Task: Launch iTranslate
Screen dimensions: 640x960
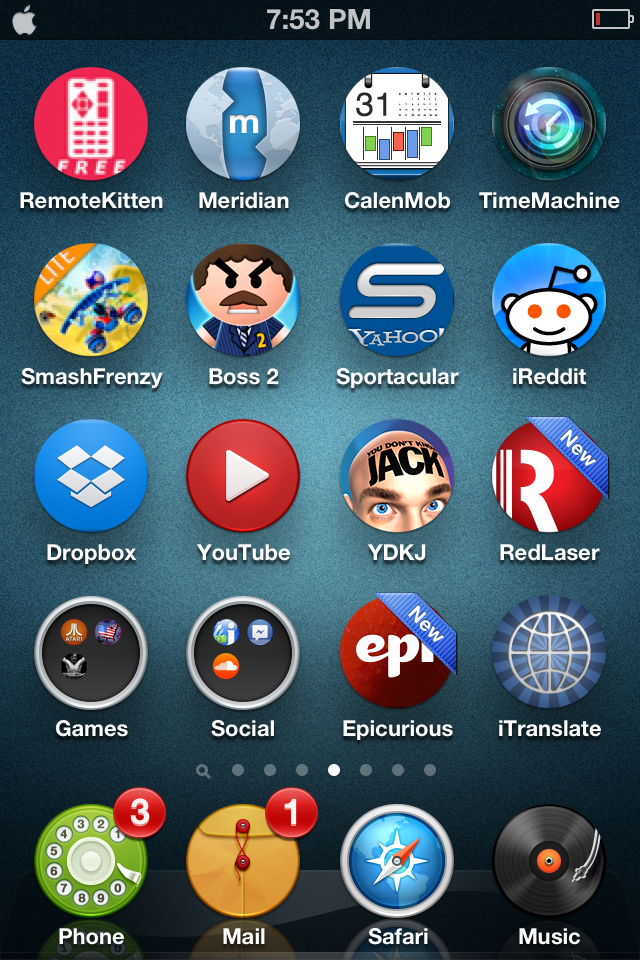Action: [x=549, y=652]
